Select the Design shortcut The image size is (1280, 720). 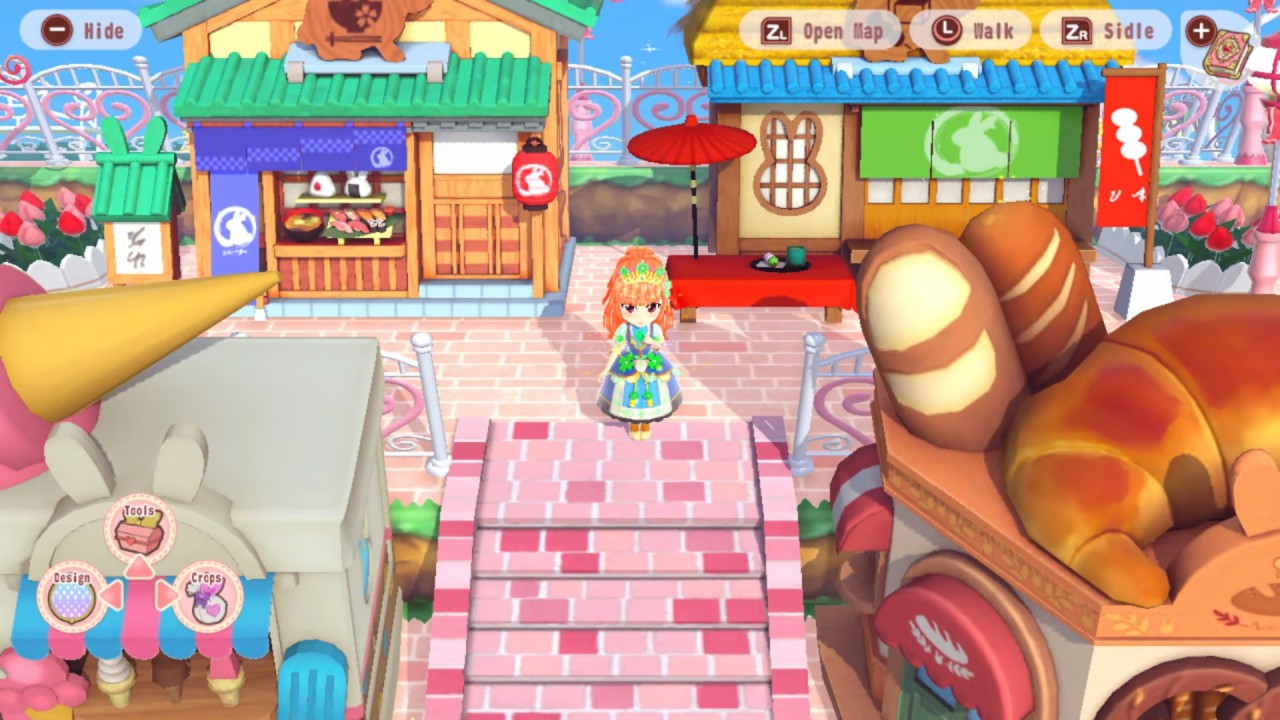[x=72, y=596]
